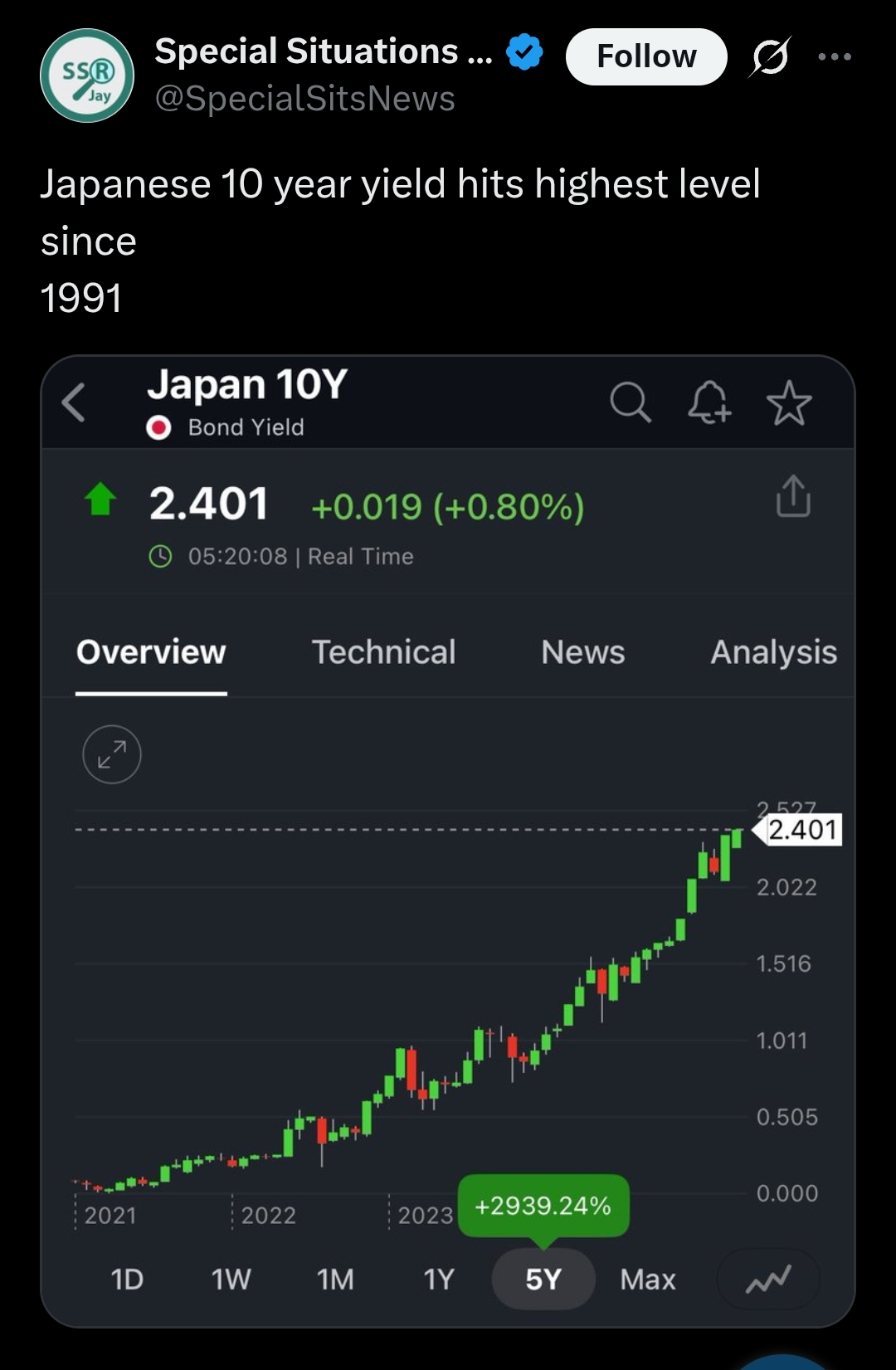Screen dimensions: 896x1370
Task: Open the Grok explain icon
Action: pyautogui.click(x=770, y=56)
